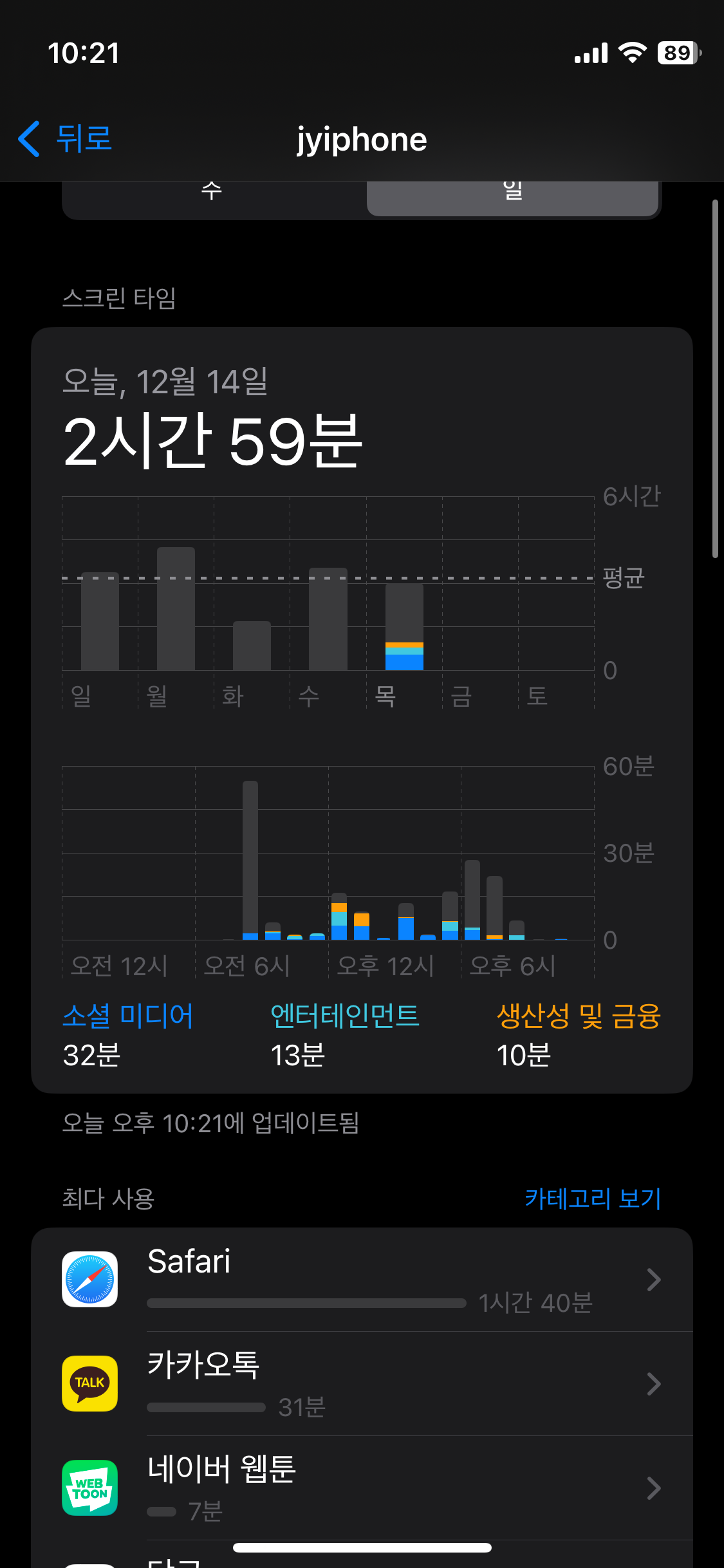This screenshot has height=1568, width=724.
Task: Select the 목 bar in weekly chart
Action: [x=404, y=627]
